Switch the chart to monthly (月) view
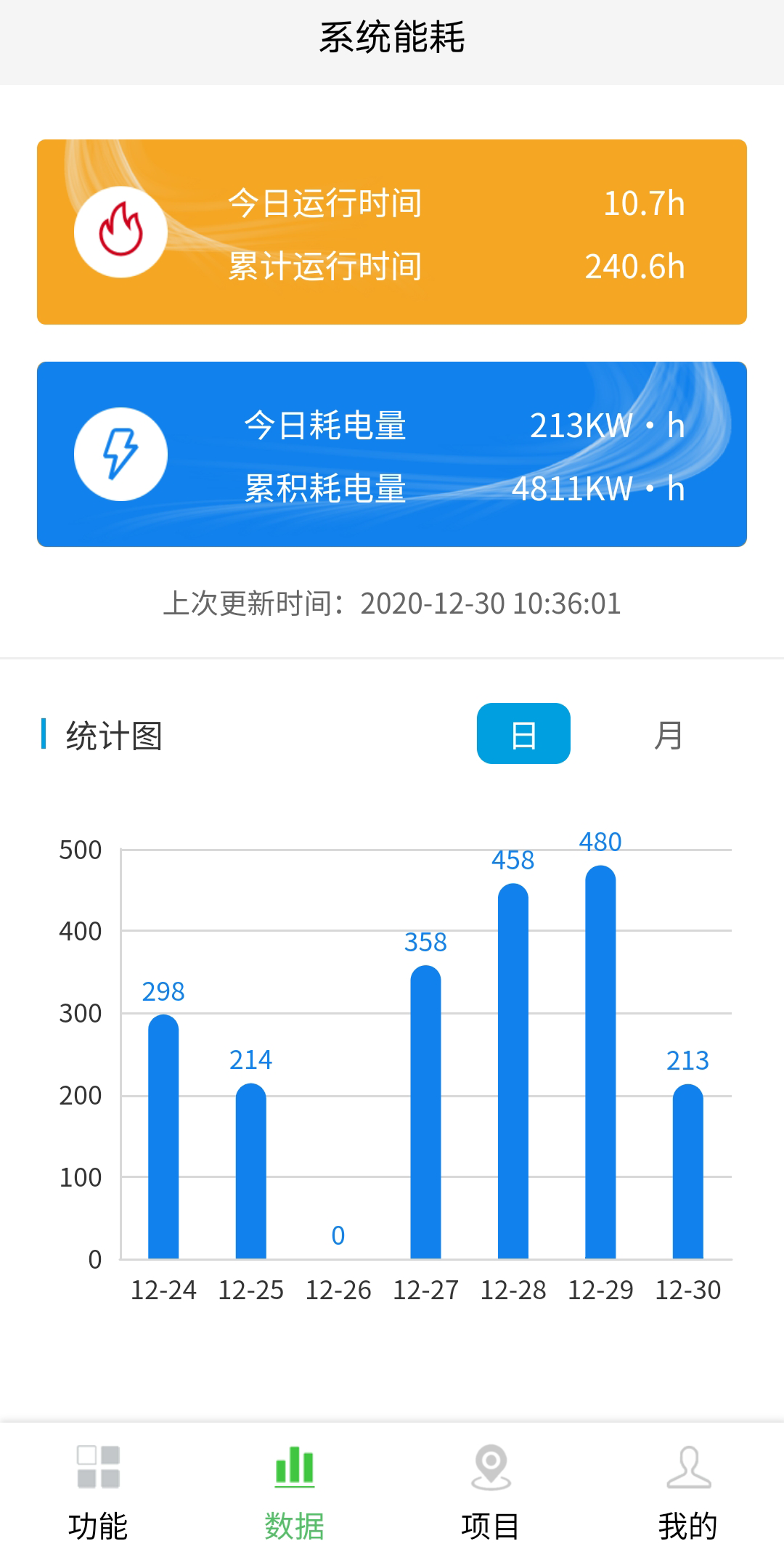Viewport: 784px width, 1557px height. click(669, 735)
